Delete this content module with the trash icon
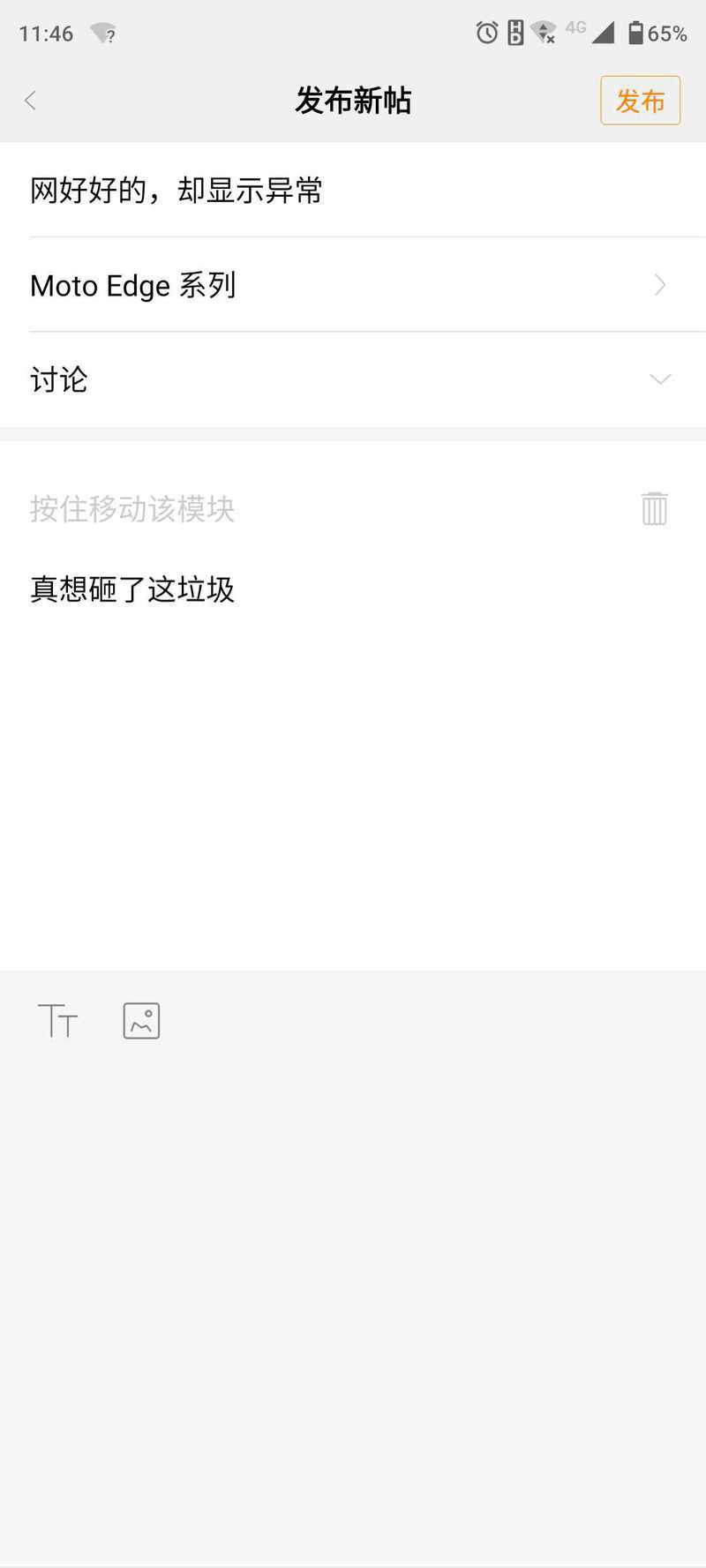 (655, 509)
